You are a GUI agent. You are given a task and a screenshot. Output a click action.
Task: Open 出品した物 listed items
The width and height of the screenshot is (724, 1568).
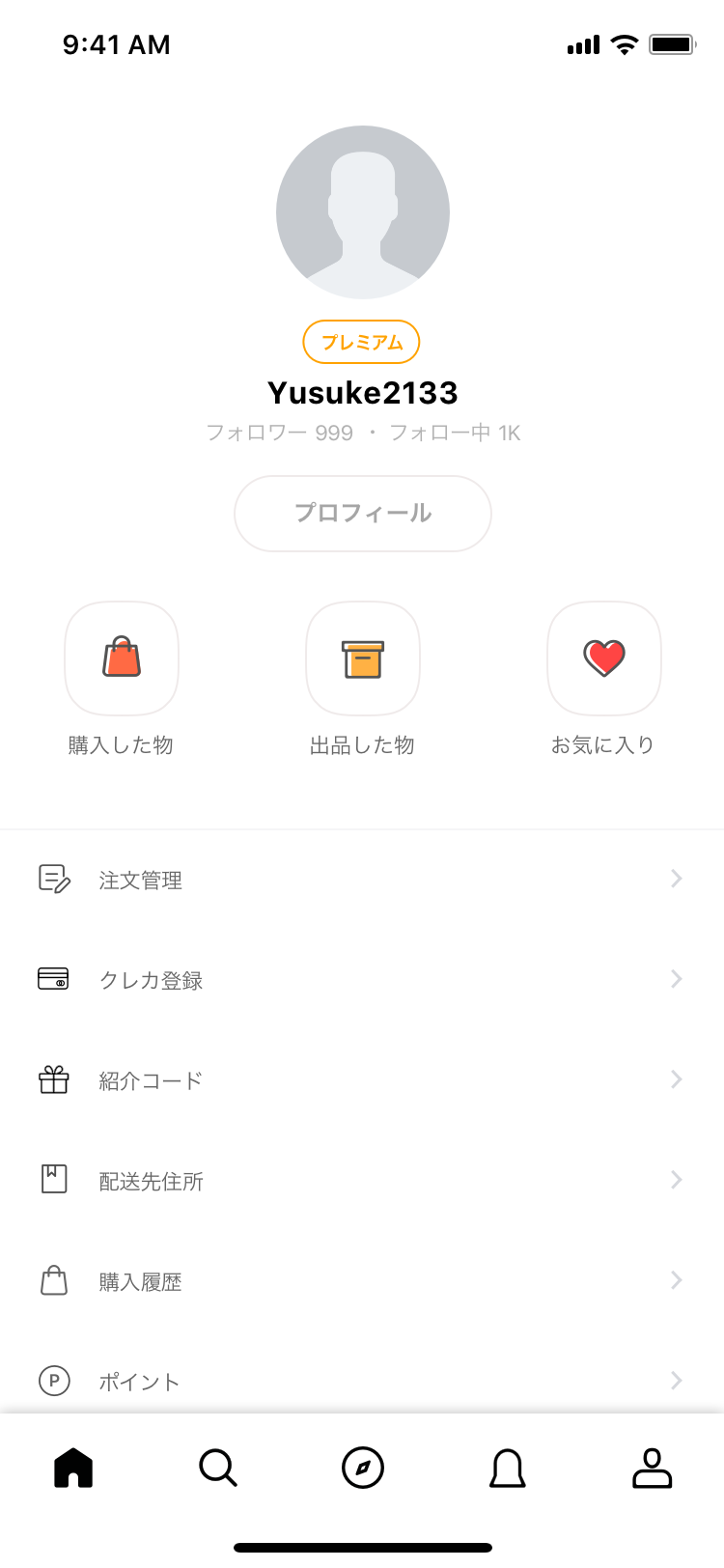click(x=363, y=658)
